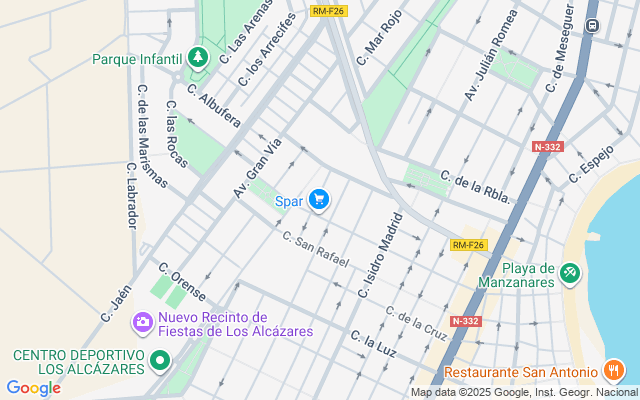Viewport: 640px width, 400px height.
Task: Open the Parque Infantil place marker
Action: point(198,58)
